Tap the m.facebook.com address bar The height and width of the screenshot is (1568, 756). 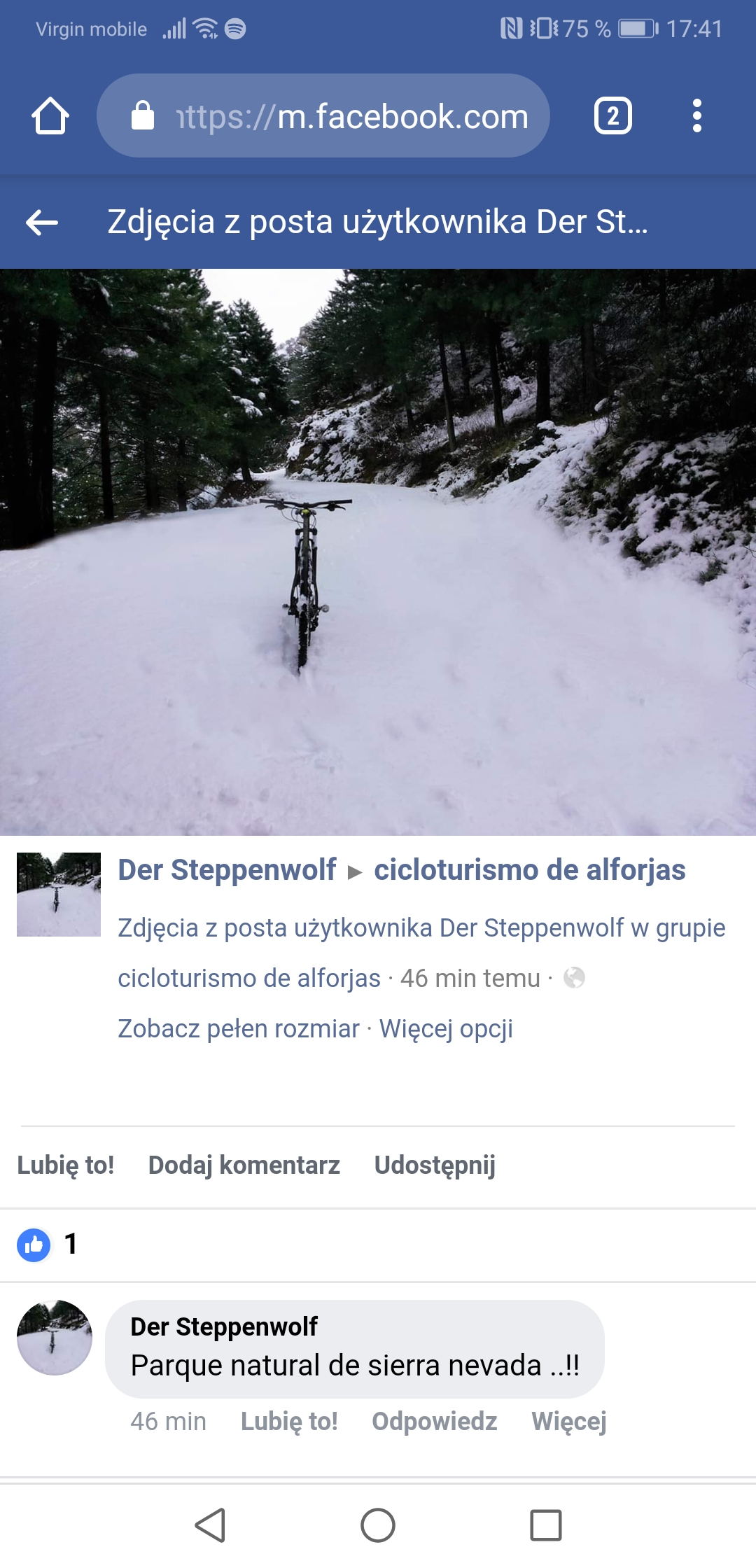coord(323,115)
